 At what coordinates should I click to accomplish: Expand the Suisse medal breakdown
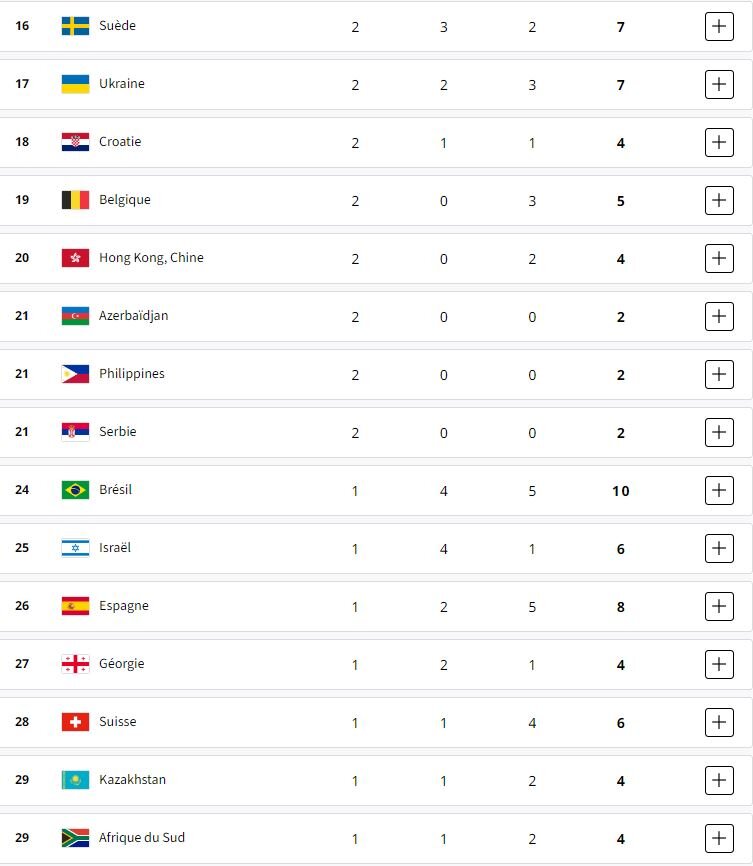(x=719, y=723)
